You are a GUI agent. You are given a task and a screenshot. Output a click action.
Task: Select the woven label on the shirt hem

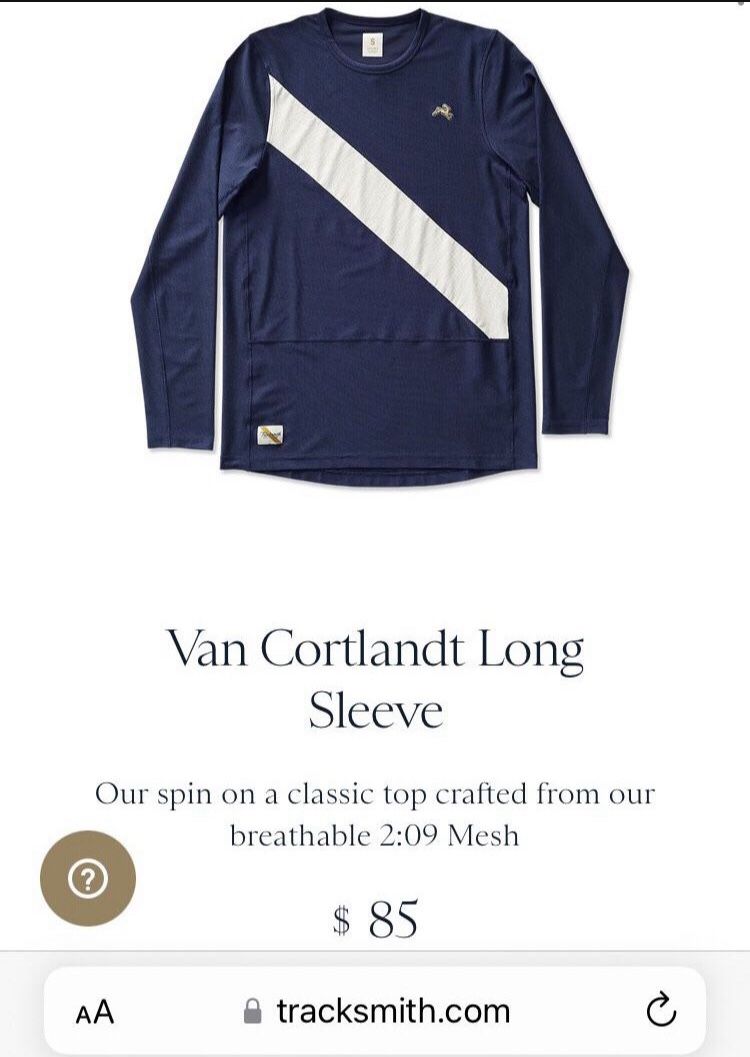(x=272, y=434)
